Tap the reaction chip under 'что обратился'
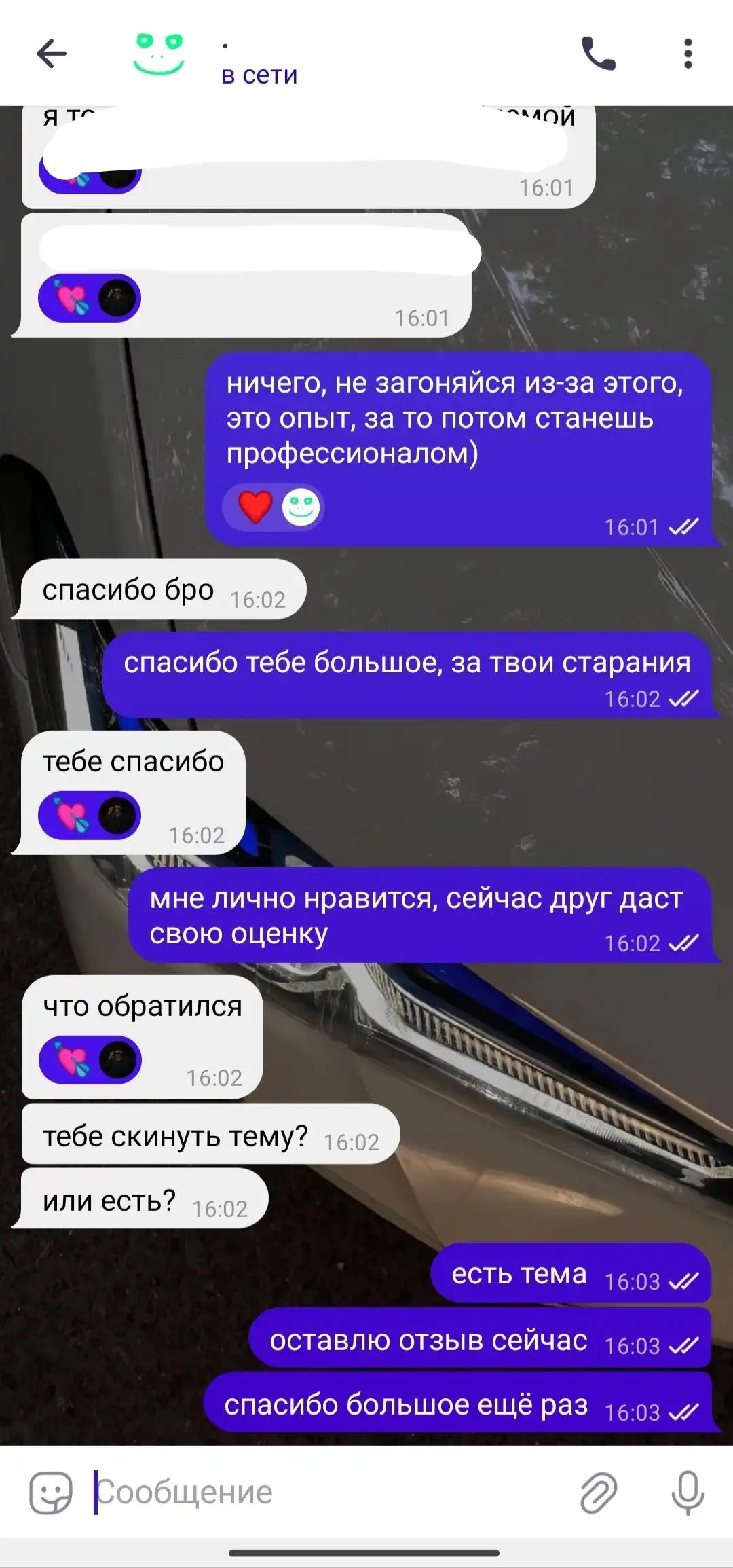This screenshot has height=1568, width=733. pos(90,1060)
